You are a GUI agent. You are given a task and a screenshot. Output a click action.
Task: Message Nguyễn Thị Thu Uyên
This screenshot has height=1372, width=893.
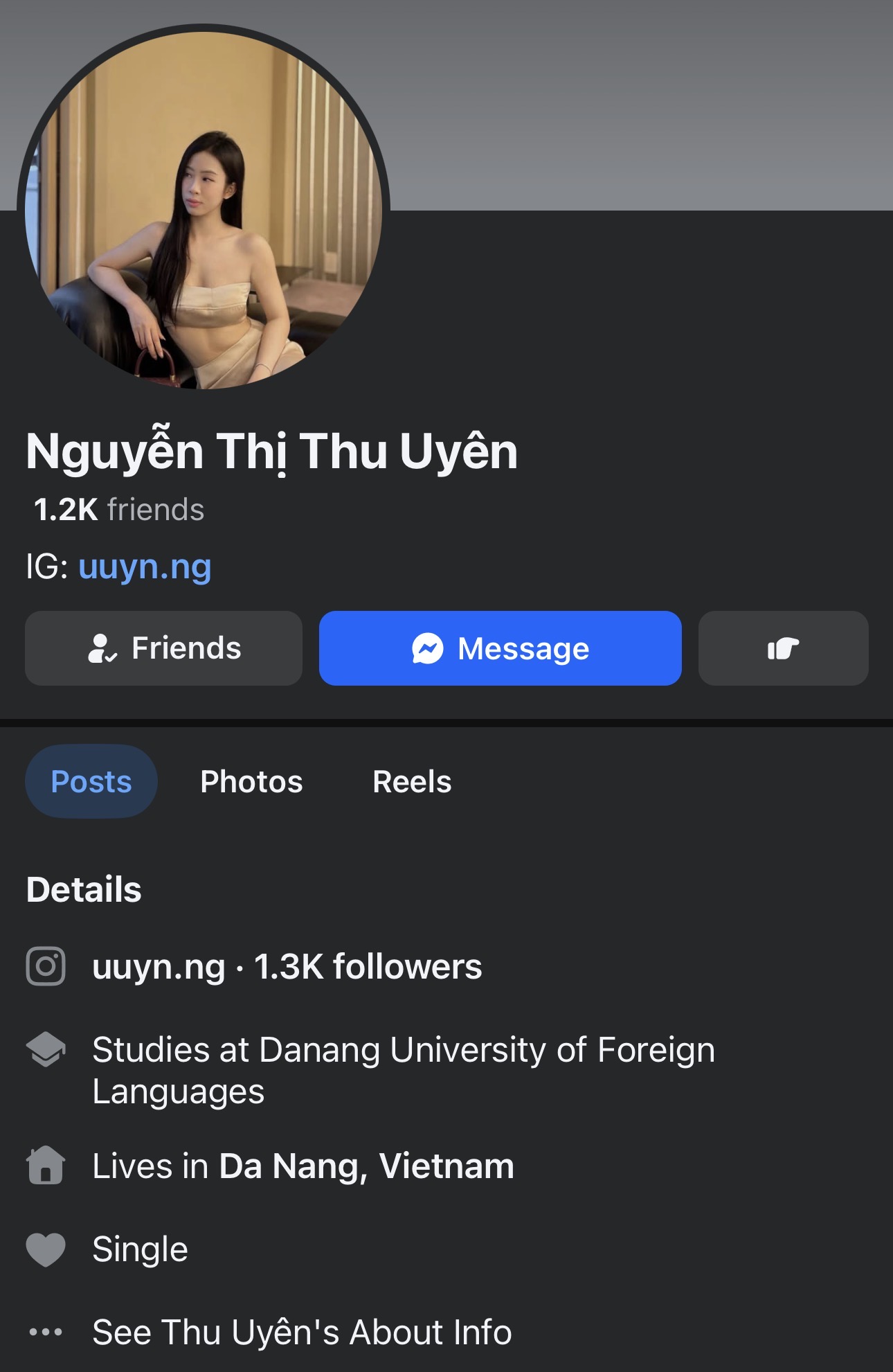point(500,648)
